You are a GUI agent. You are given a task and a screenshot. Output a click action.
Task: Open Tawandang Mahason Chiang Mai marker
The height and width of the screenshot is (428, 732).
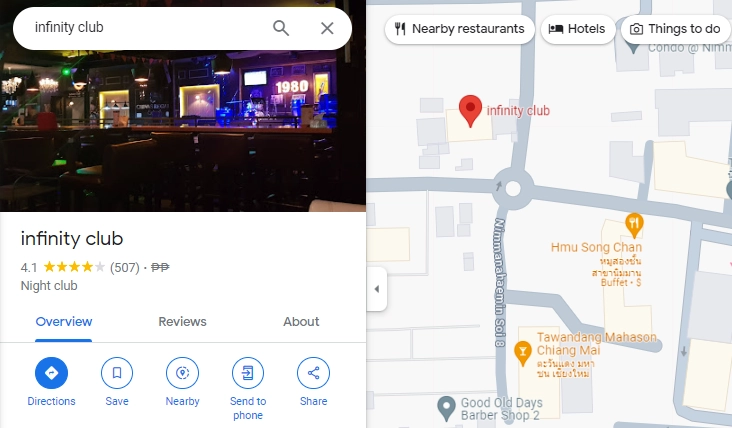tap(521, 351)
